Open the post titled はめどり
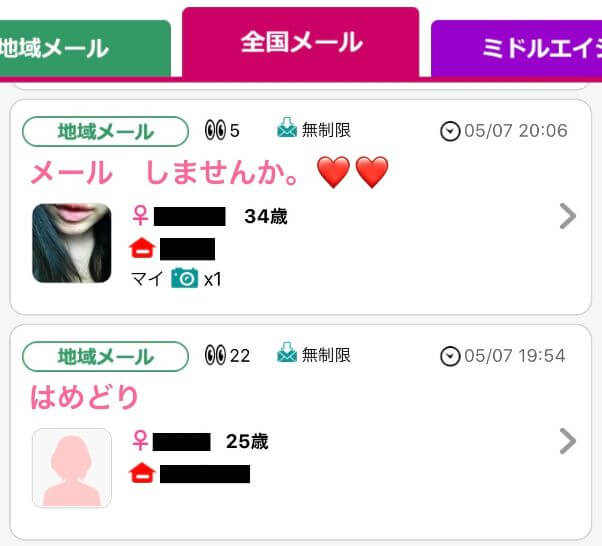Viewport: 602px width, 546px height. tap(84, 397)
